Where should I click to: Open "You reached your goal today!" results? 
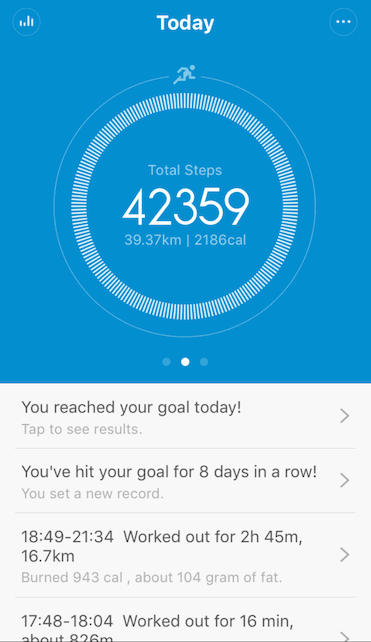186,416
